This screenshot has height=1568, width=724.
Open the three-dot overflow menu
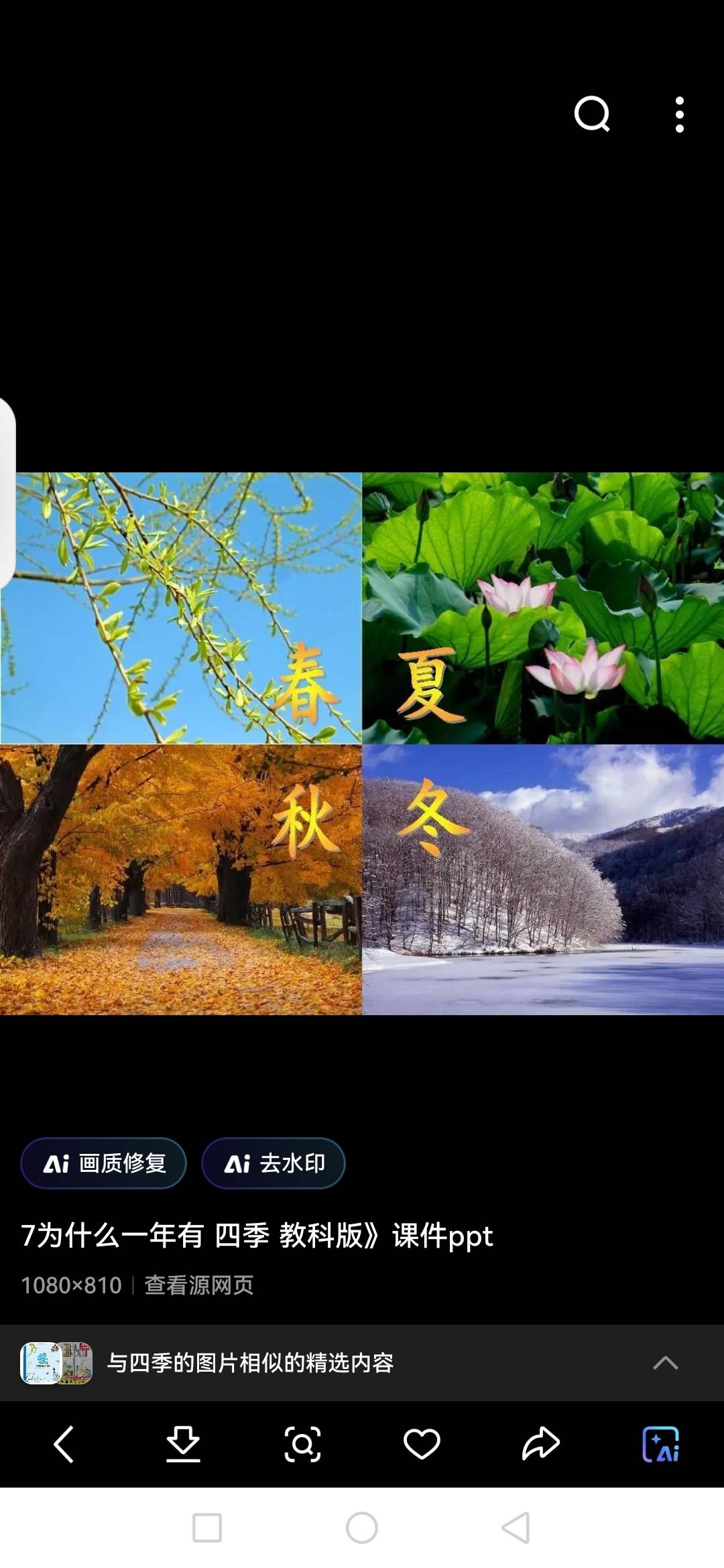pos(680,115)
